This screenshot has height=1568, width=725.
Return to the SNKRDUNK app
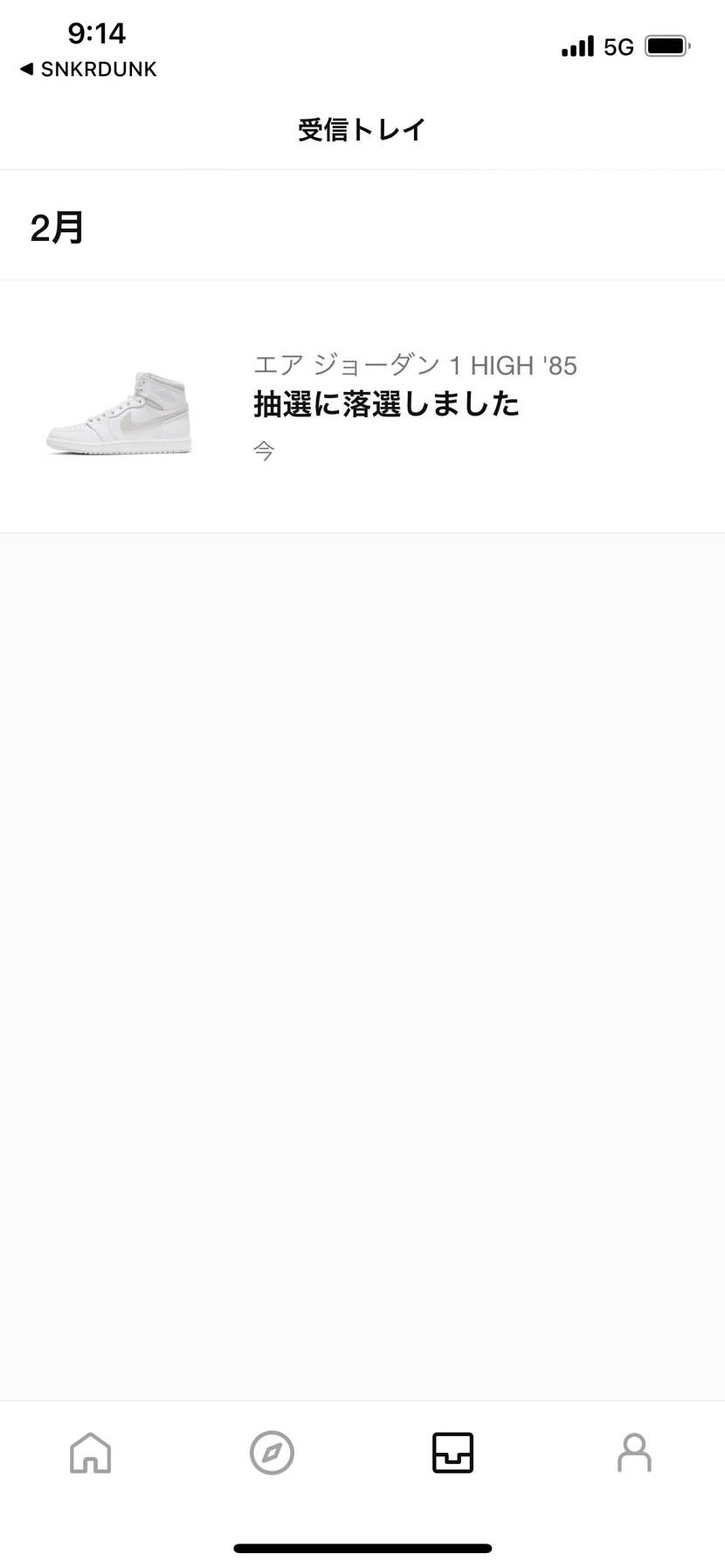pyautogui.click(x=88, y=69)
